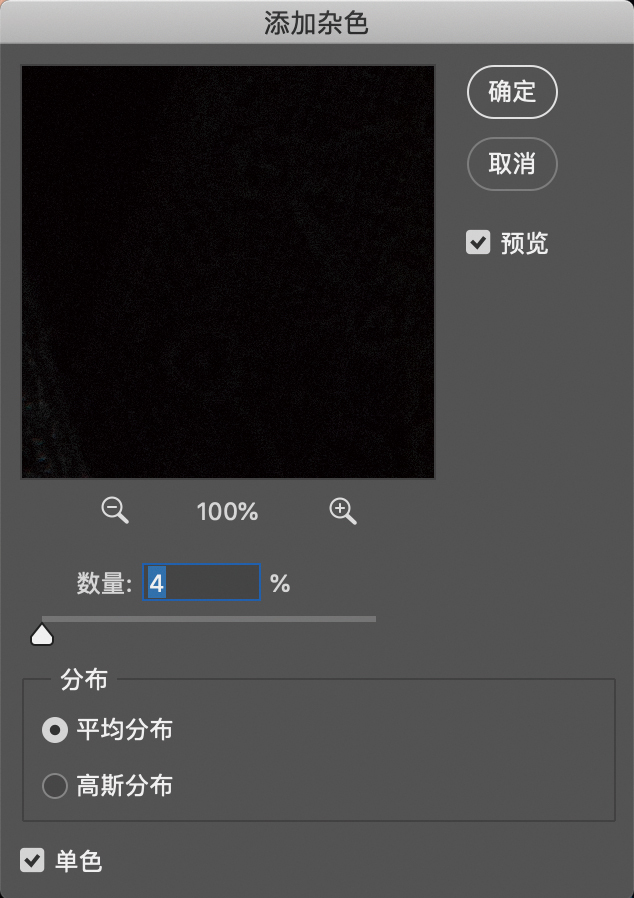Cancel the dialog with 取消
Screen dimensions: 634x898
pyautogui.click(x=512, y=164)
